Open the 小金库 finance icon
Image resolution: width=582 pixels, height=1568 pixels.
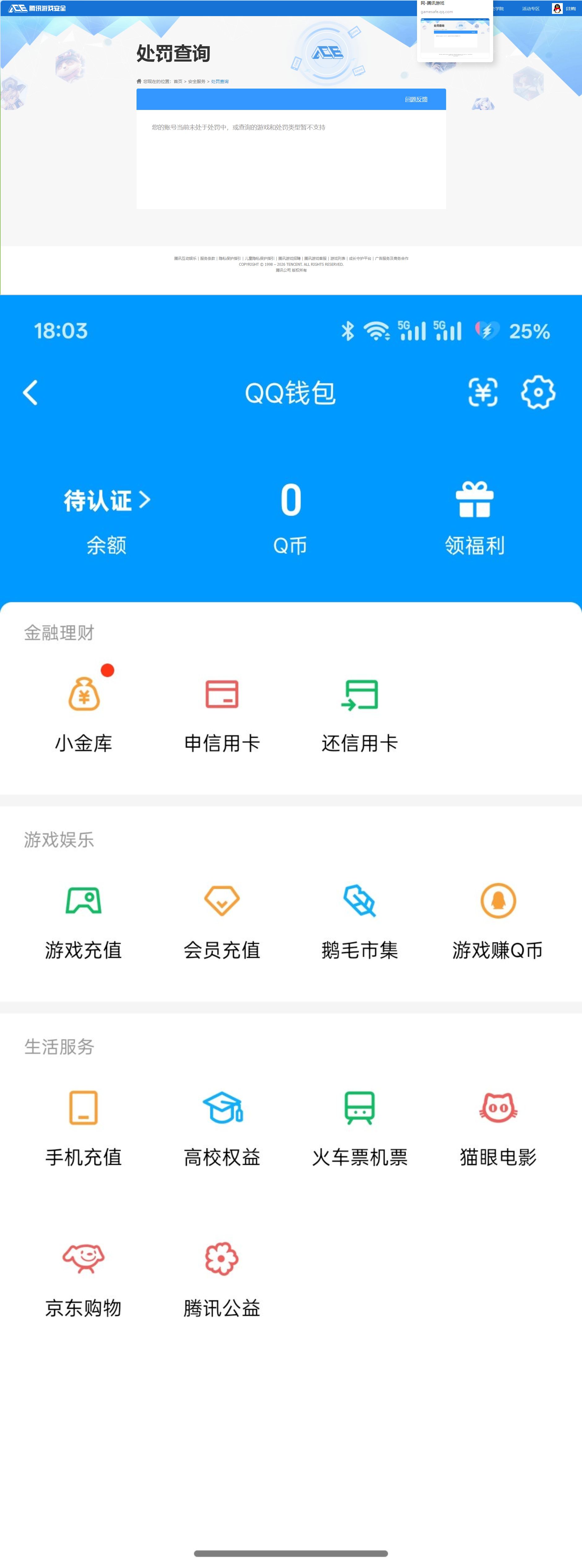[84, 694]
